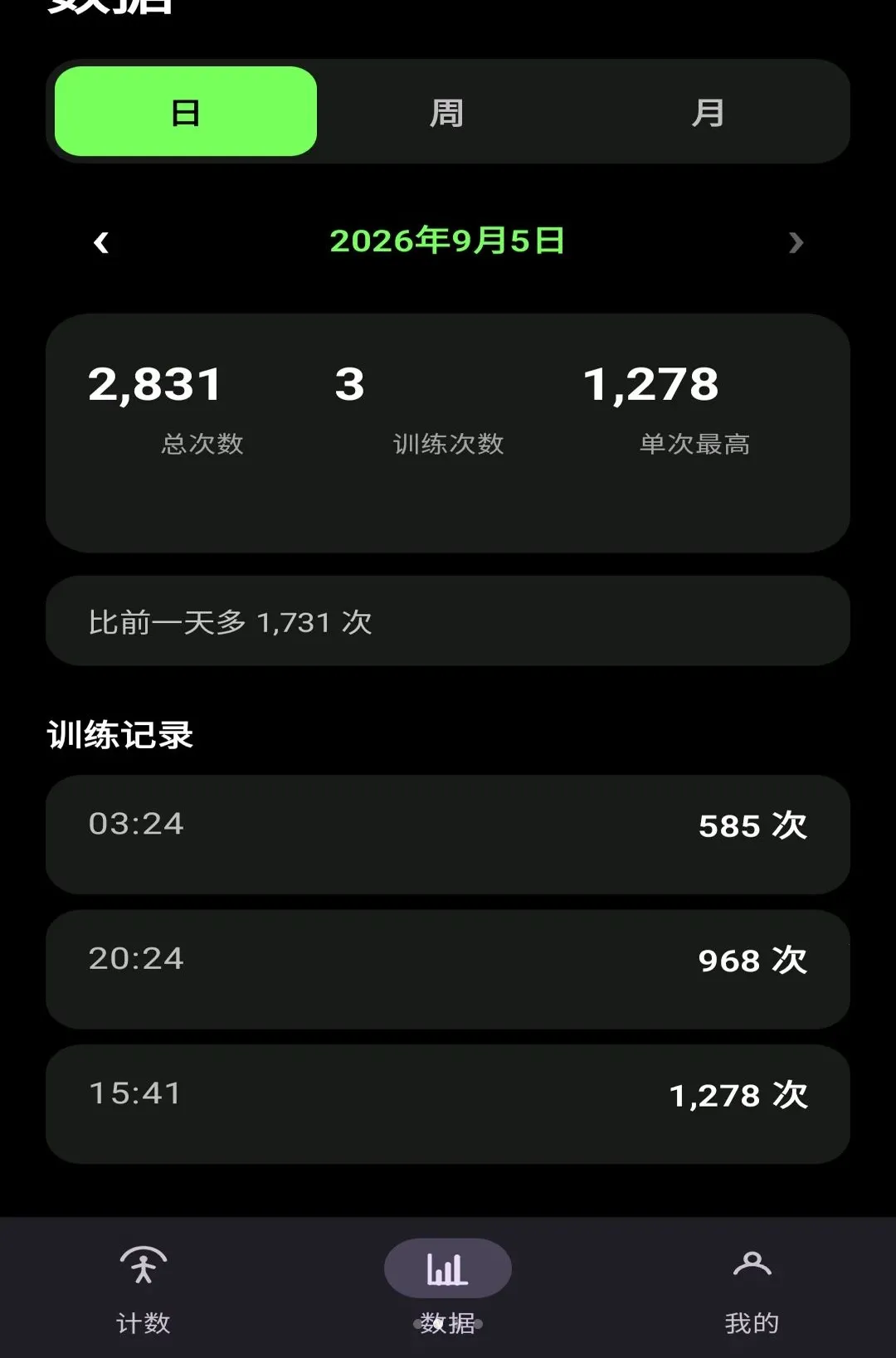The height and width of the screenshot is (1358, 896).
Task: Go to the next day arrow
Action: click(x=796, y=242)
